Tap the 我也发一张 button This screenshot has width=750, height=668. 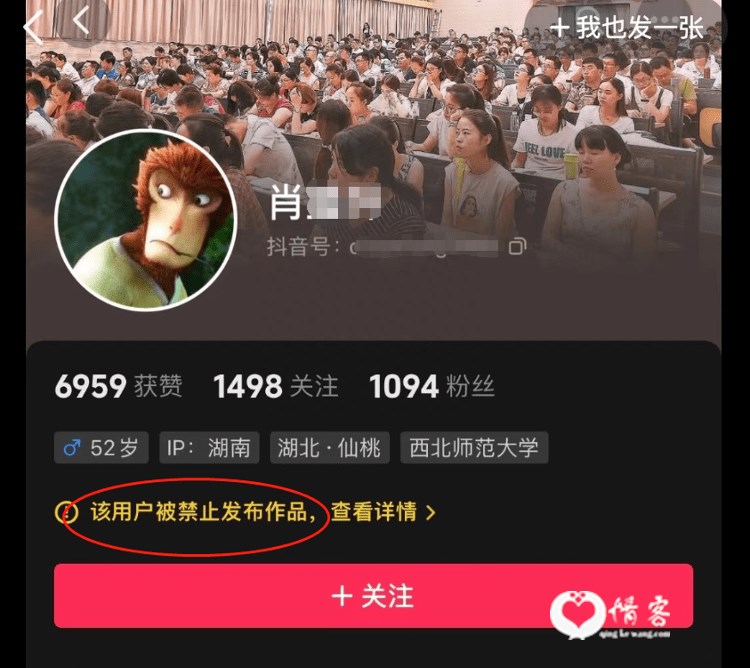click(x=627, y=27)
